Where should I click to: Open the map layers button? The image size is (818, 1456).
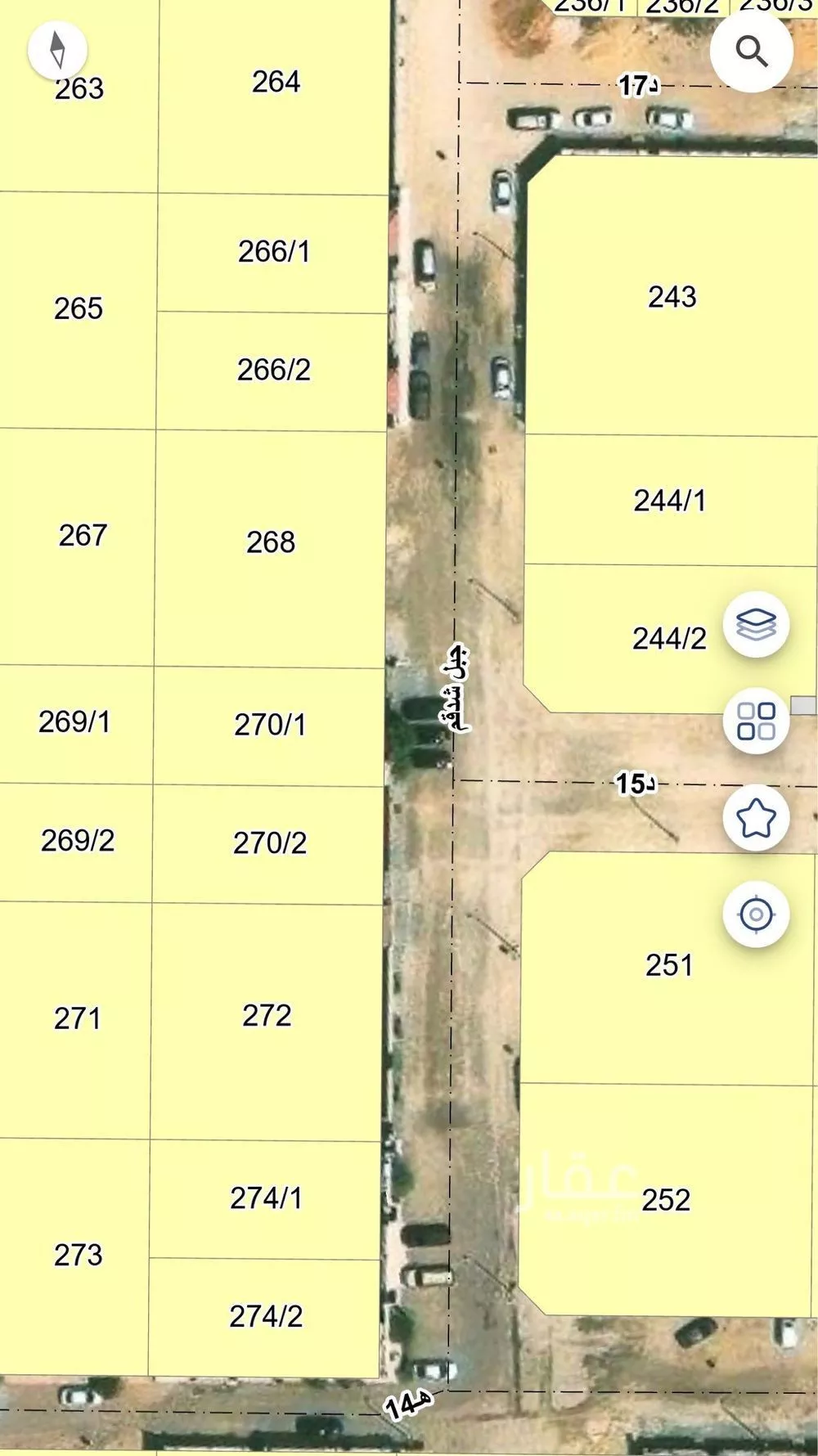coord(756,624)
